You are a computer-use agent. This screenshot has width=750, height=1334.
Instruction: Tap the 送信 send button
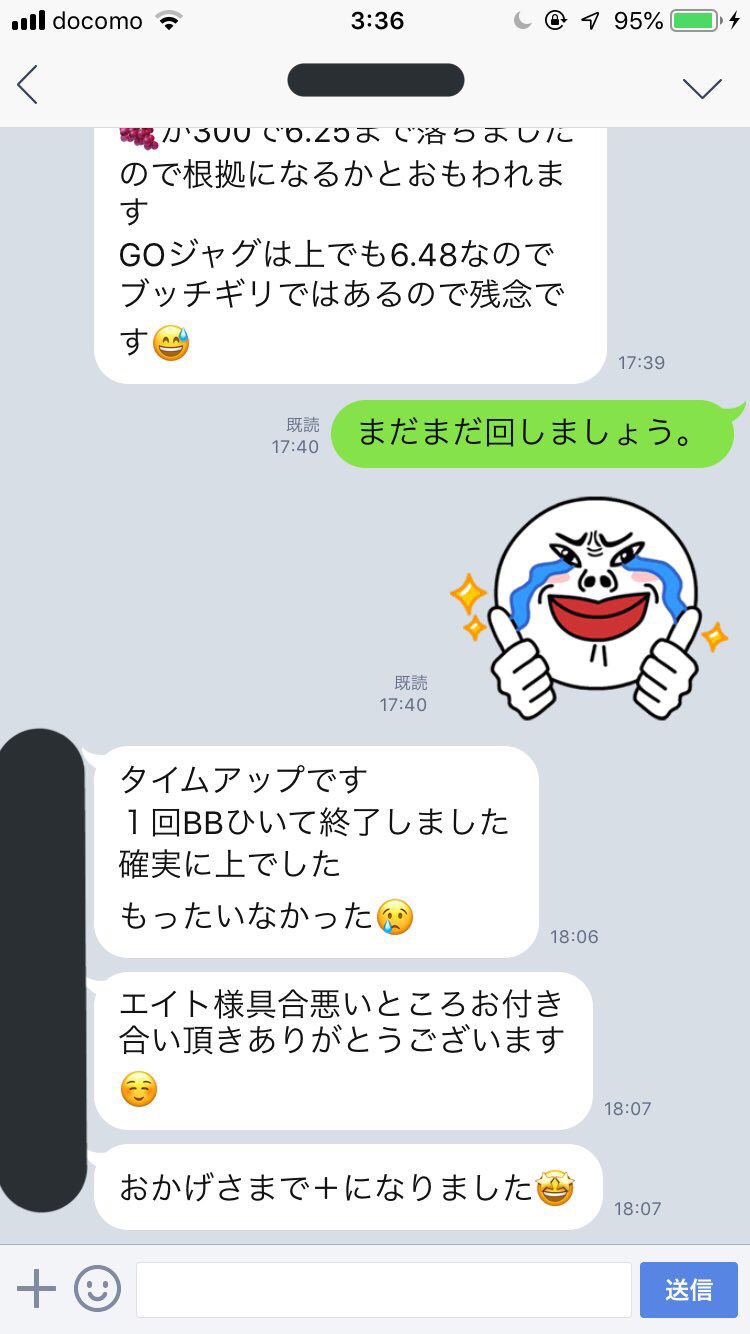coord(689,1290)
